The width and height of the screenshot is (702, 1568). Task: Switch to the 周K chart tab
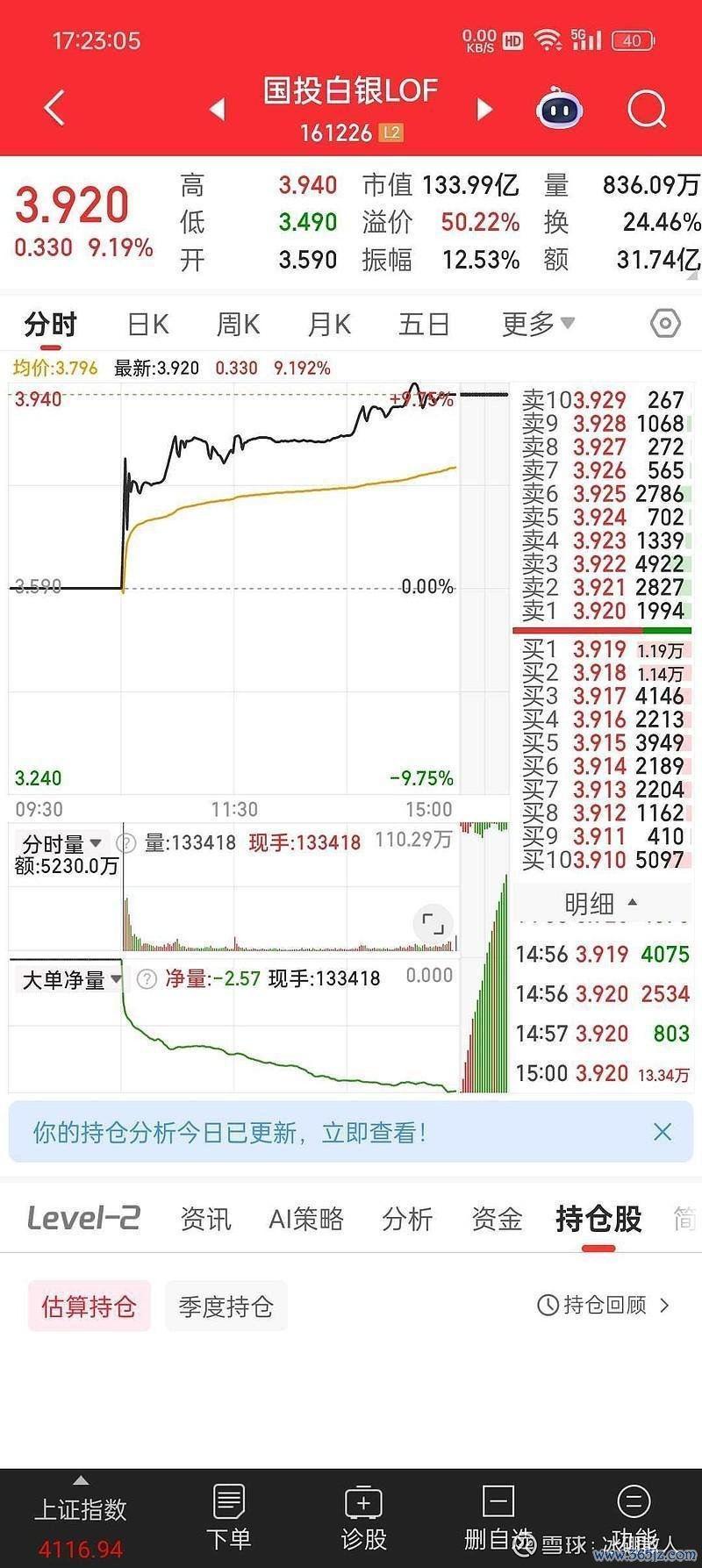238,325
